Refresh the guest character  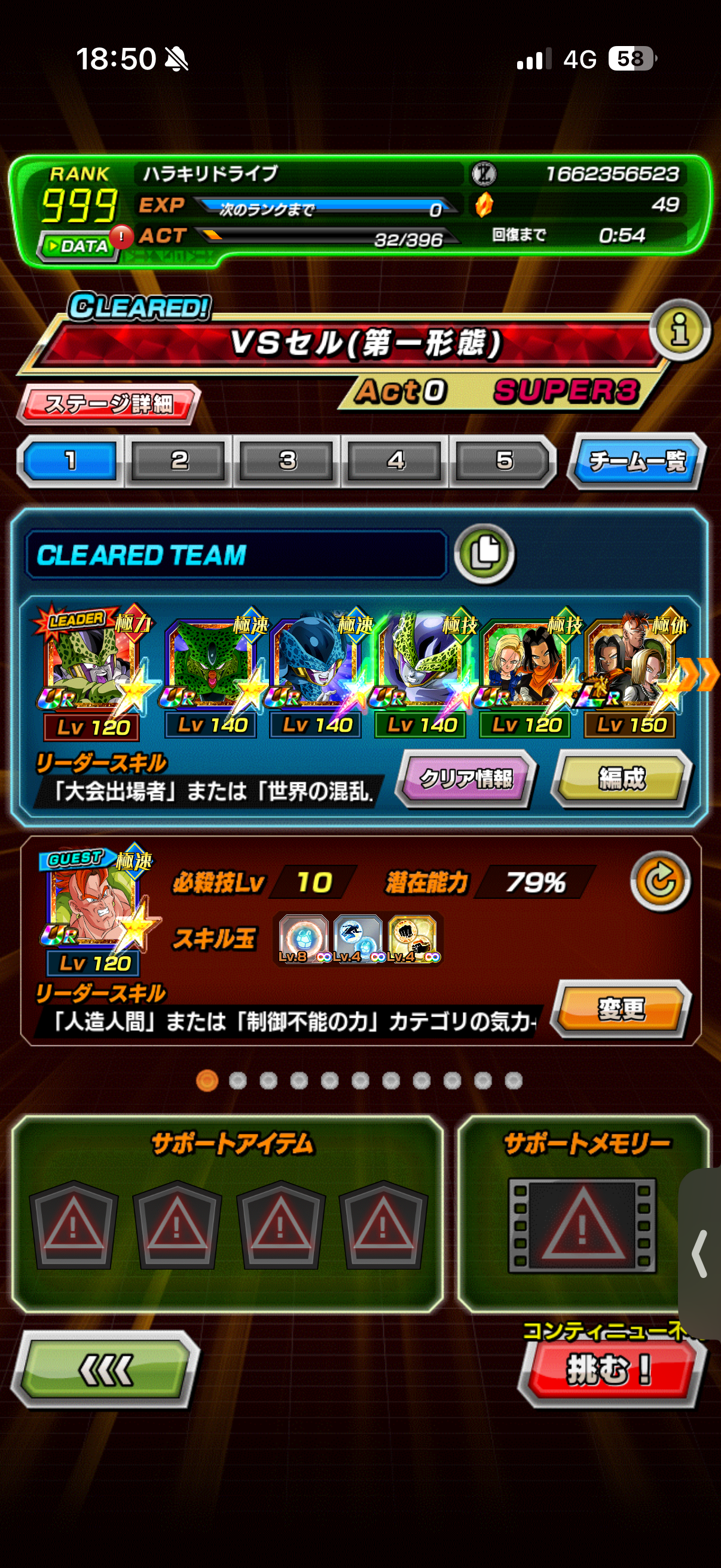tap(659, 881)
